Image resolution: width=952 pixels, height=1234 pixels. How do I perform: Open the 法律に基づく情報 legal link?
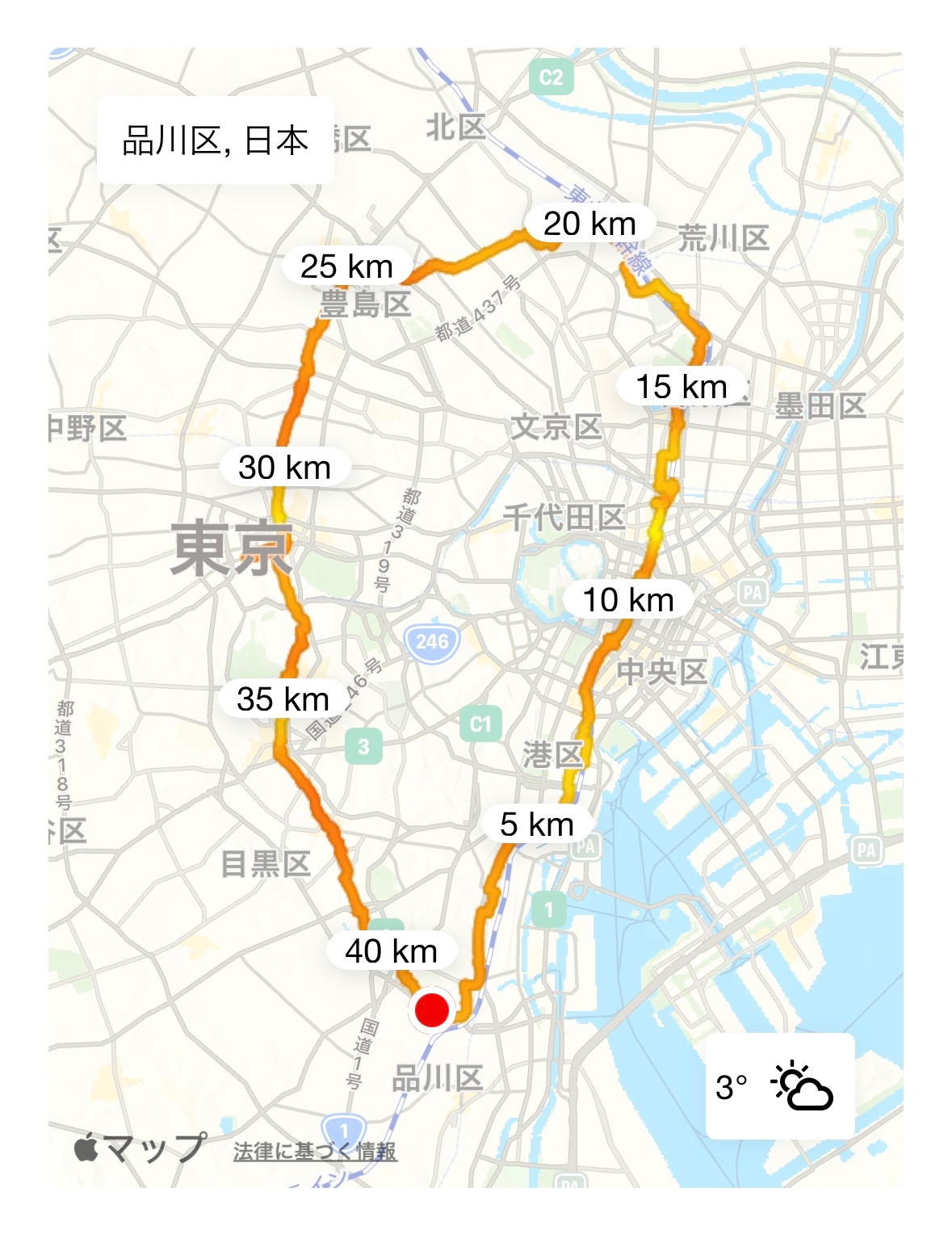pyautogui.click(x=315, y=1151)
